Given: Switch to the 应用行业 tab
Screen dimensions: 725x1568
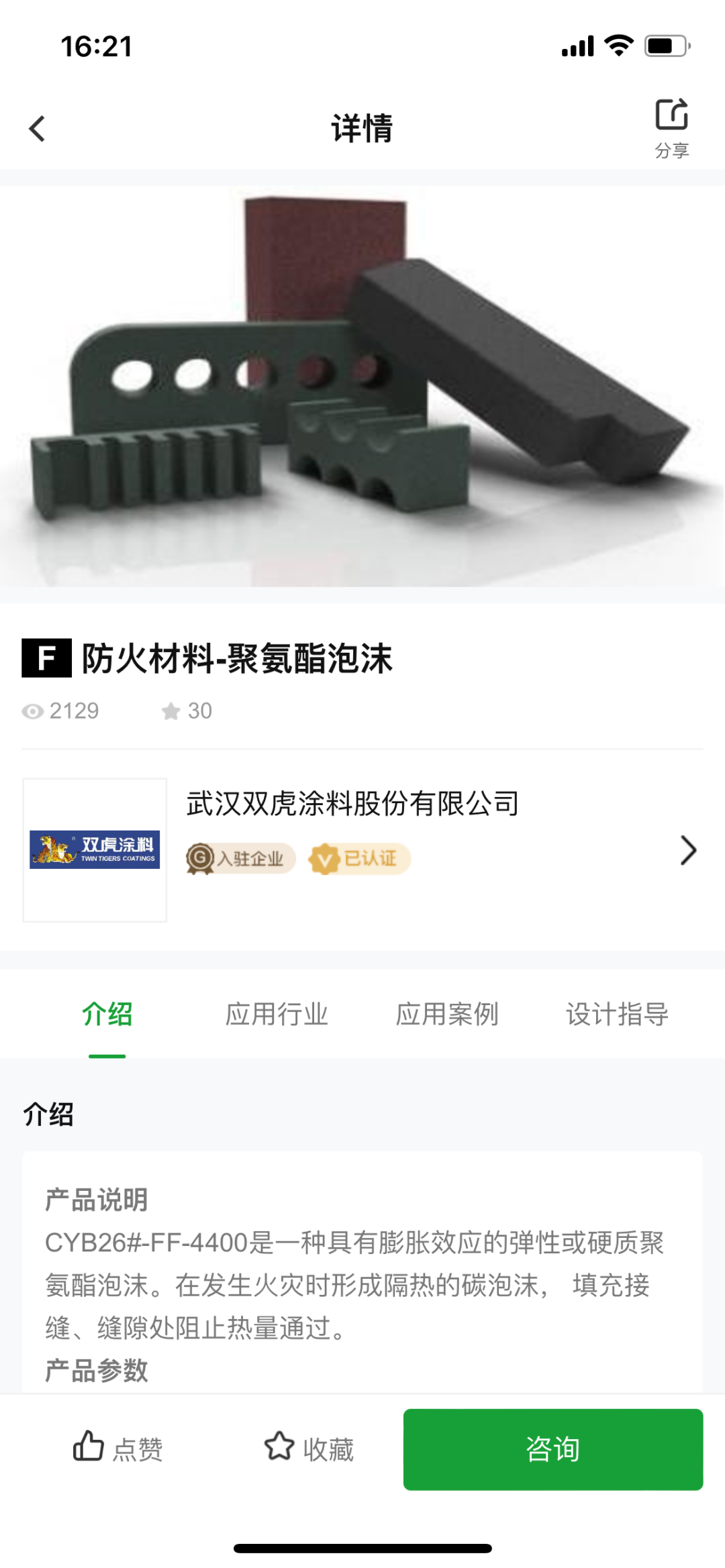Looking at the screenshot, I should click(277, 1014).
